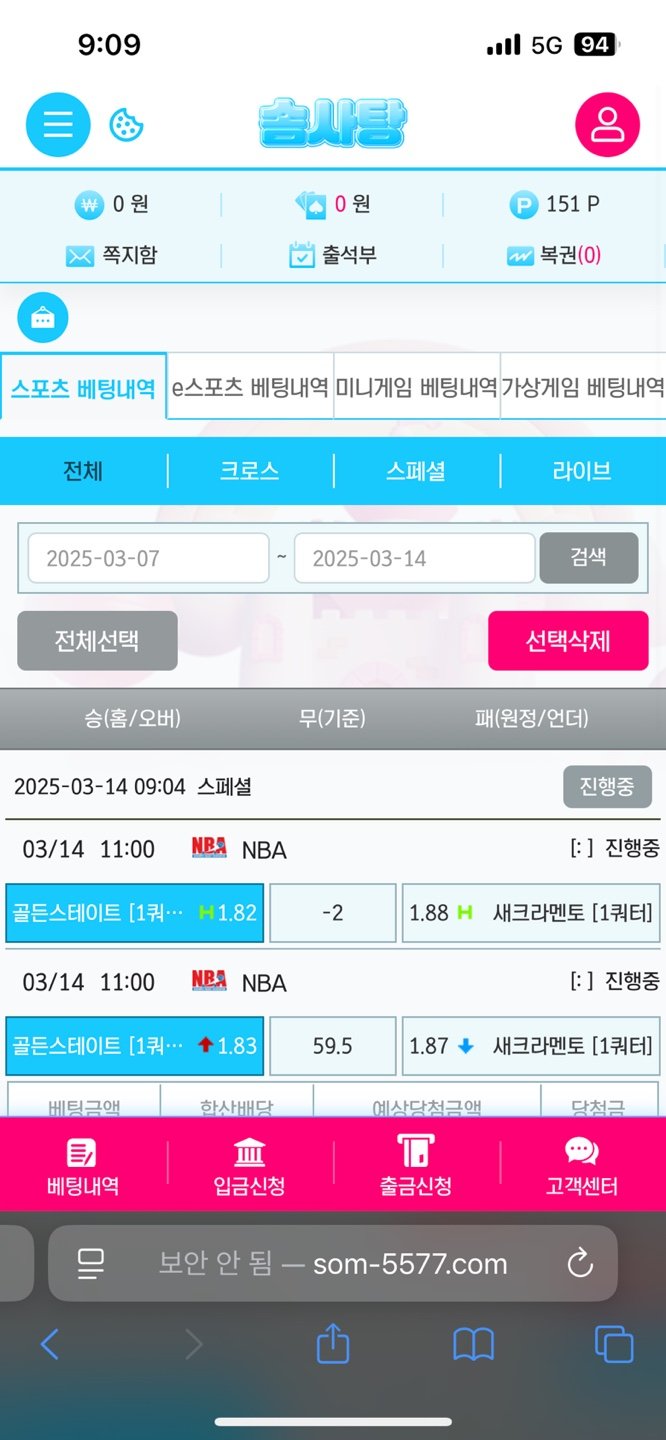The image size is (666, 1440).
Task: Open the hamburger menu
Action: (58, 125)
